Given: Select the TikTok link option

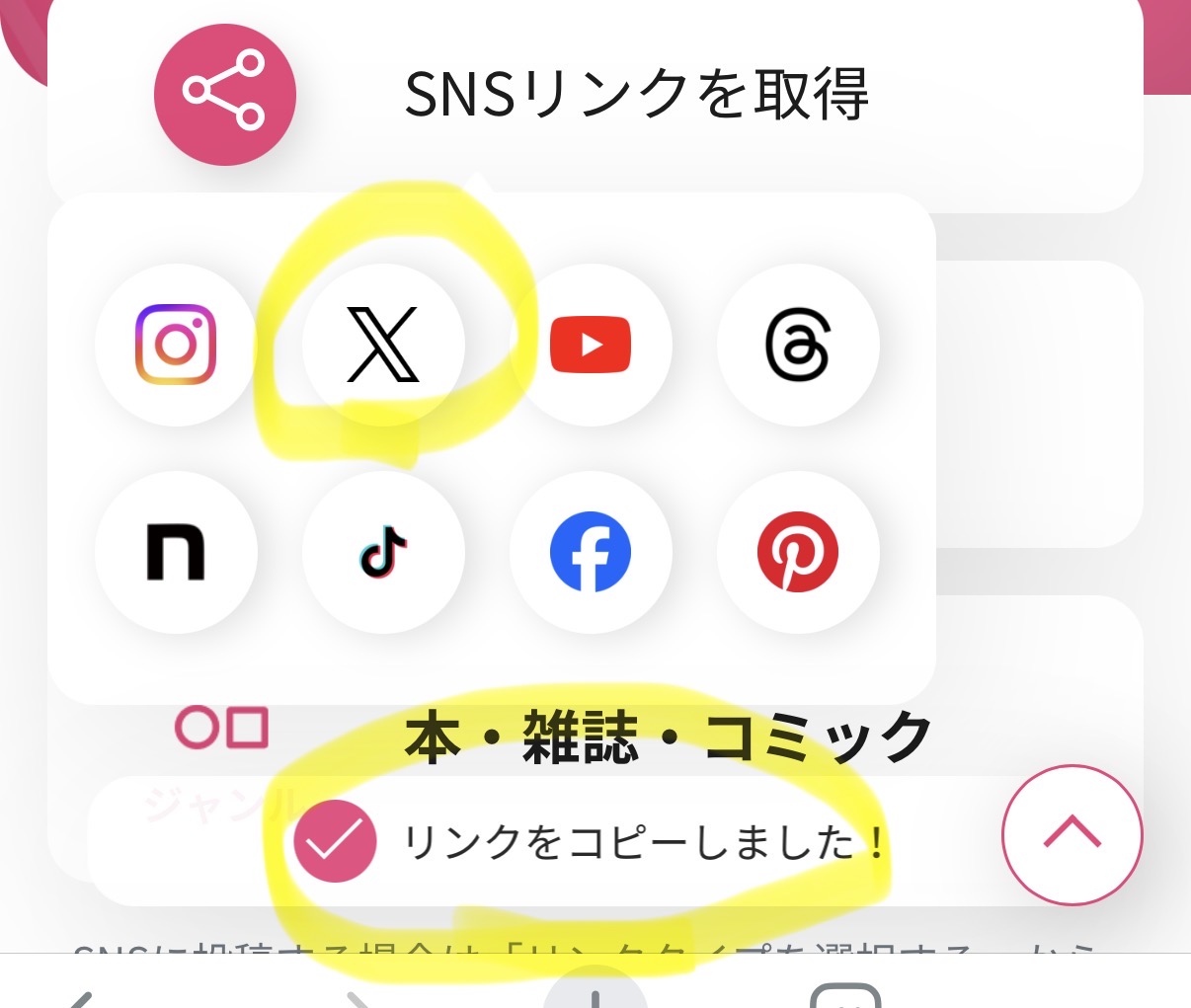Looking at the screenshot, I should (x=383, y=552).
